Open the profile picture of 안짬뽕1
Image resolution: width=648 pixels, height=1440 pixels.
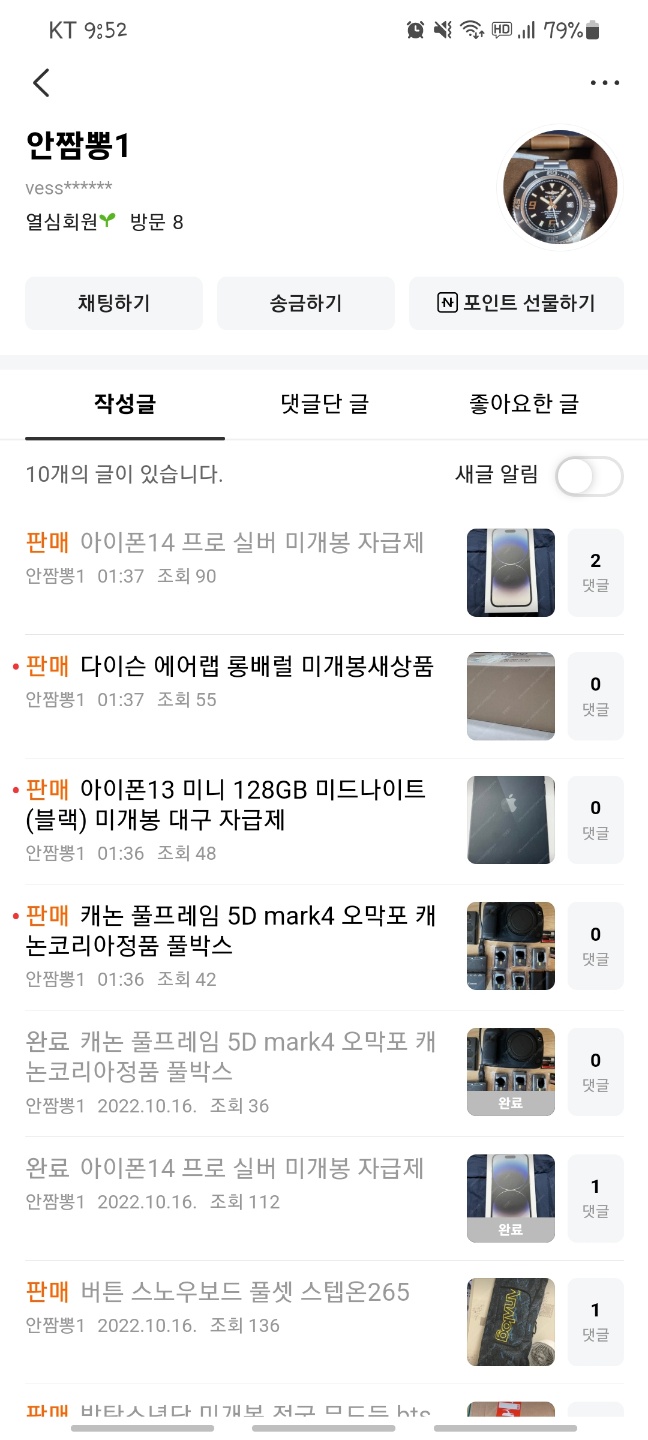coord(559,188)
